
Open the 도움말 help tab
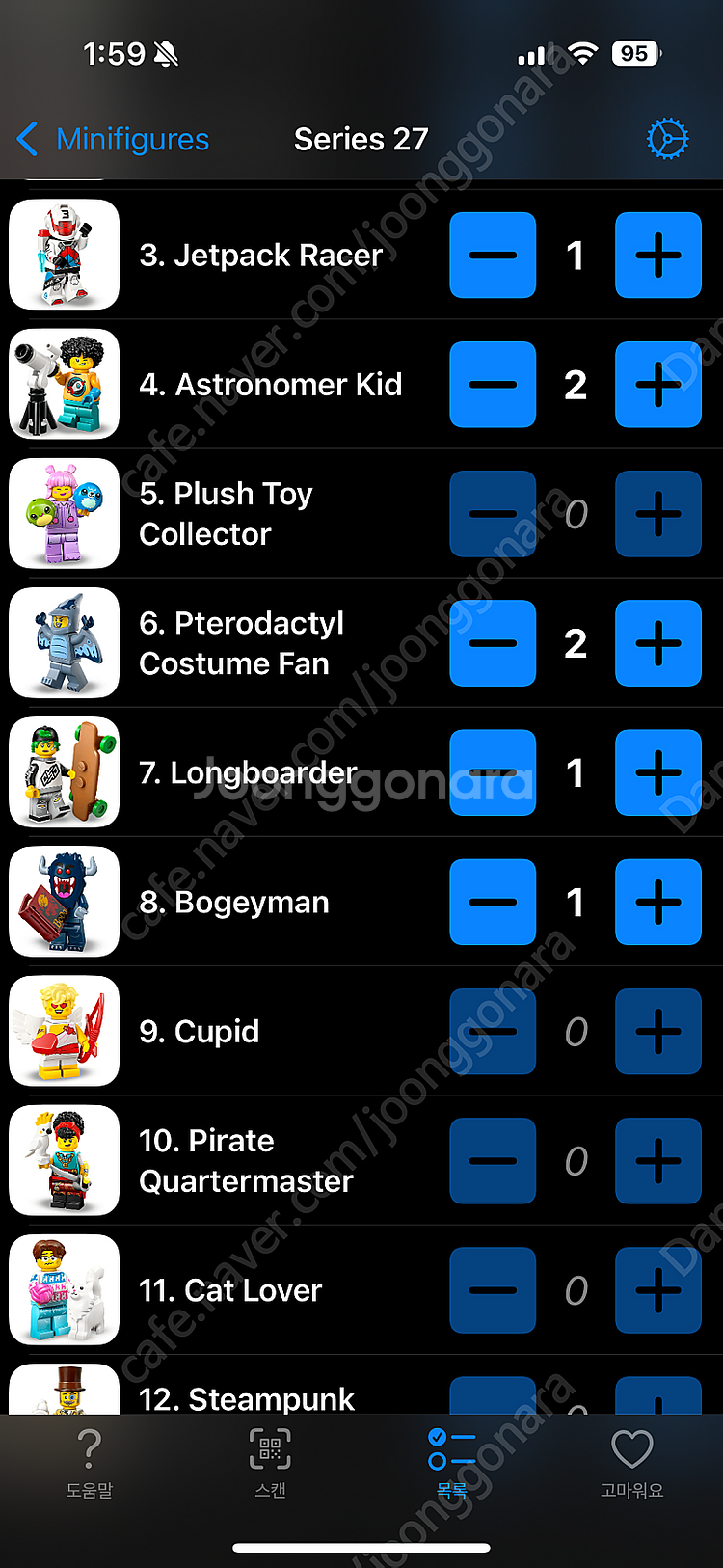click(90, 1463)
